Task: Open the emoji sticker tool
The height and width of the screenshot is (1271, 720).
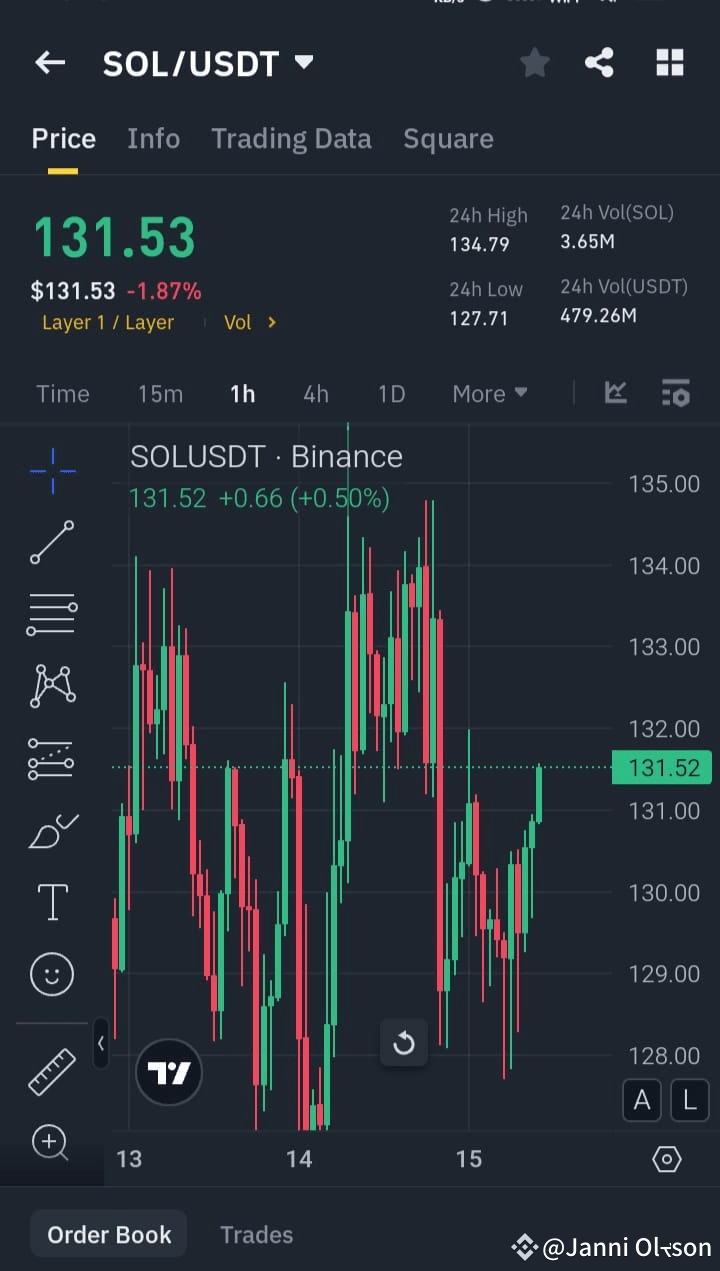Action: pyautogui.click(x=51, y=974)
